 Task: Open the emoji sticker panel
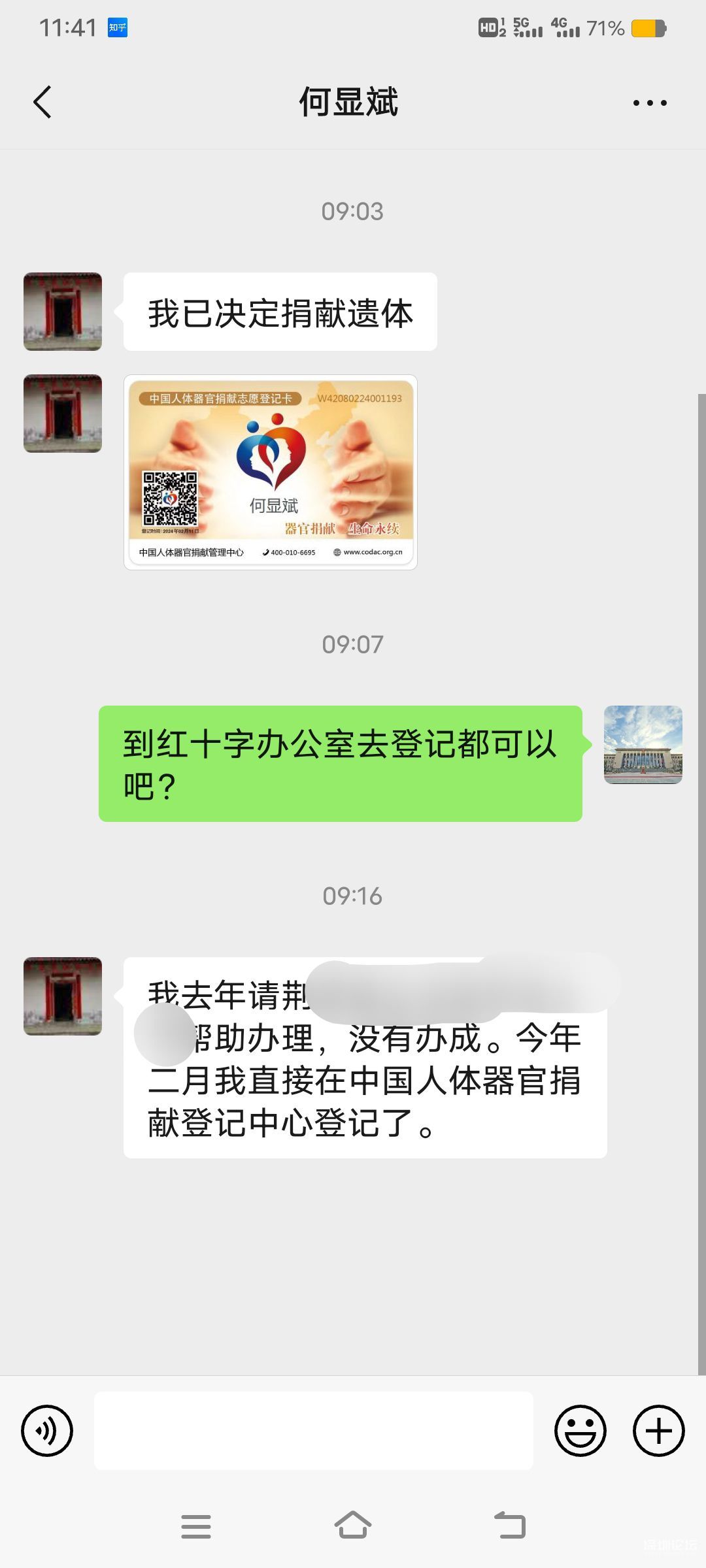click(x=580, y=1431)
